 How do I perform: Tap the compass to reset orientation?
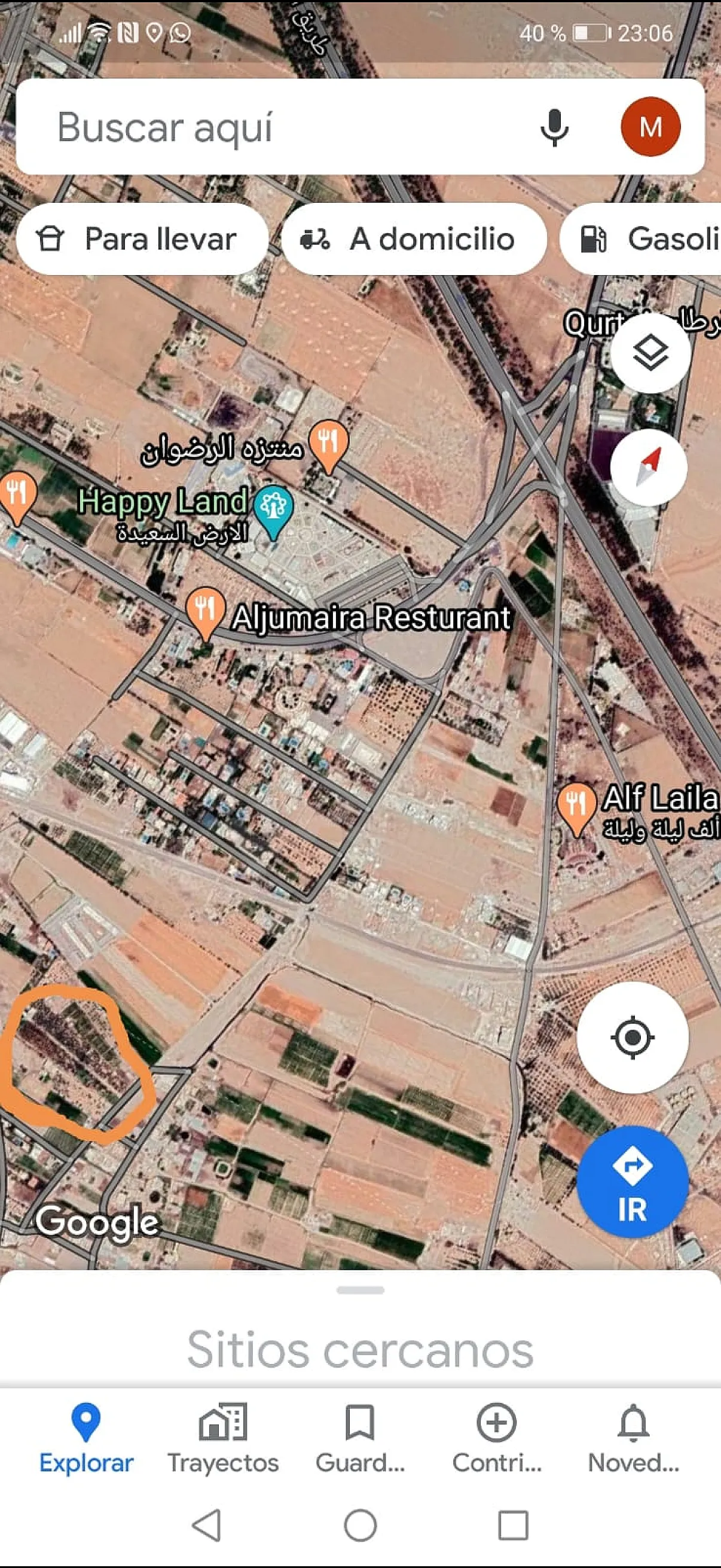649,468
